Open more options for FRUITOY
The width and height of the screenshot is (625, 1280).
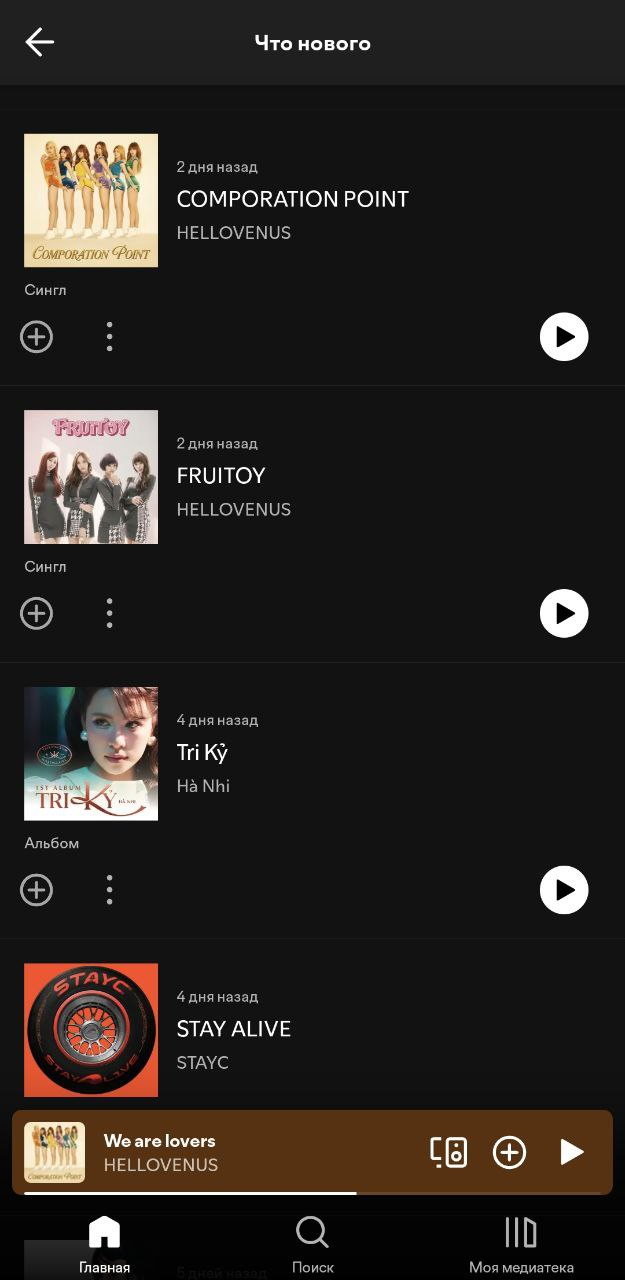tap(110, 613)
